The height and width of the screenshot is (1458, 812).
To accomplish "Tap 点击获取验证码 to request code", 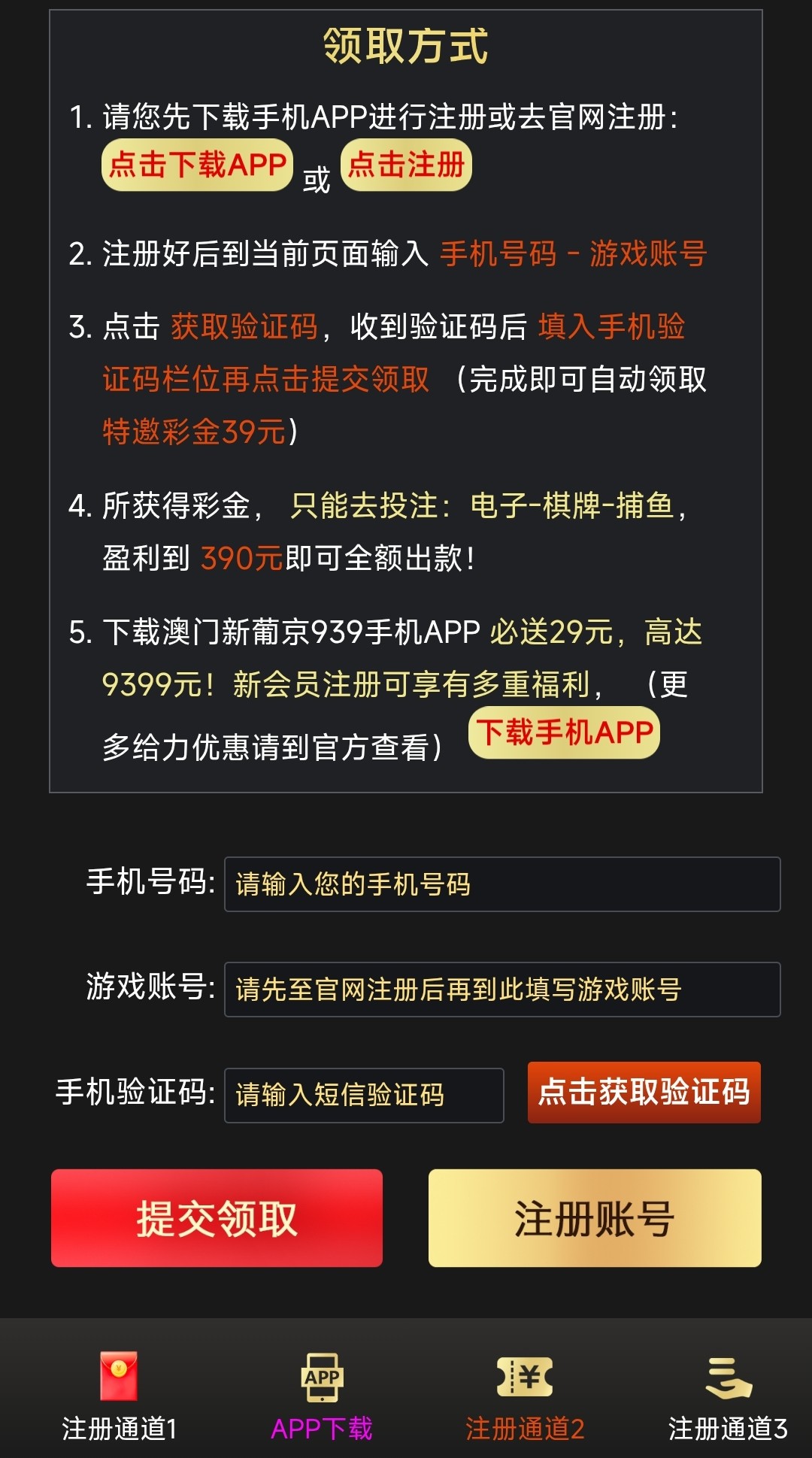I will 644,1093.
